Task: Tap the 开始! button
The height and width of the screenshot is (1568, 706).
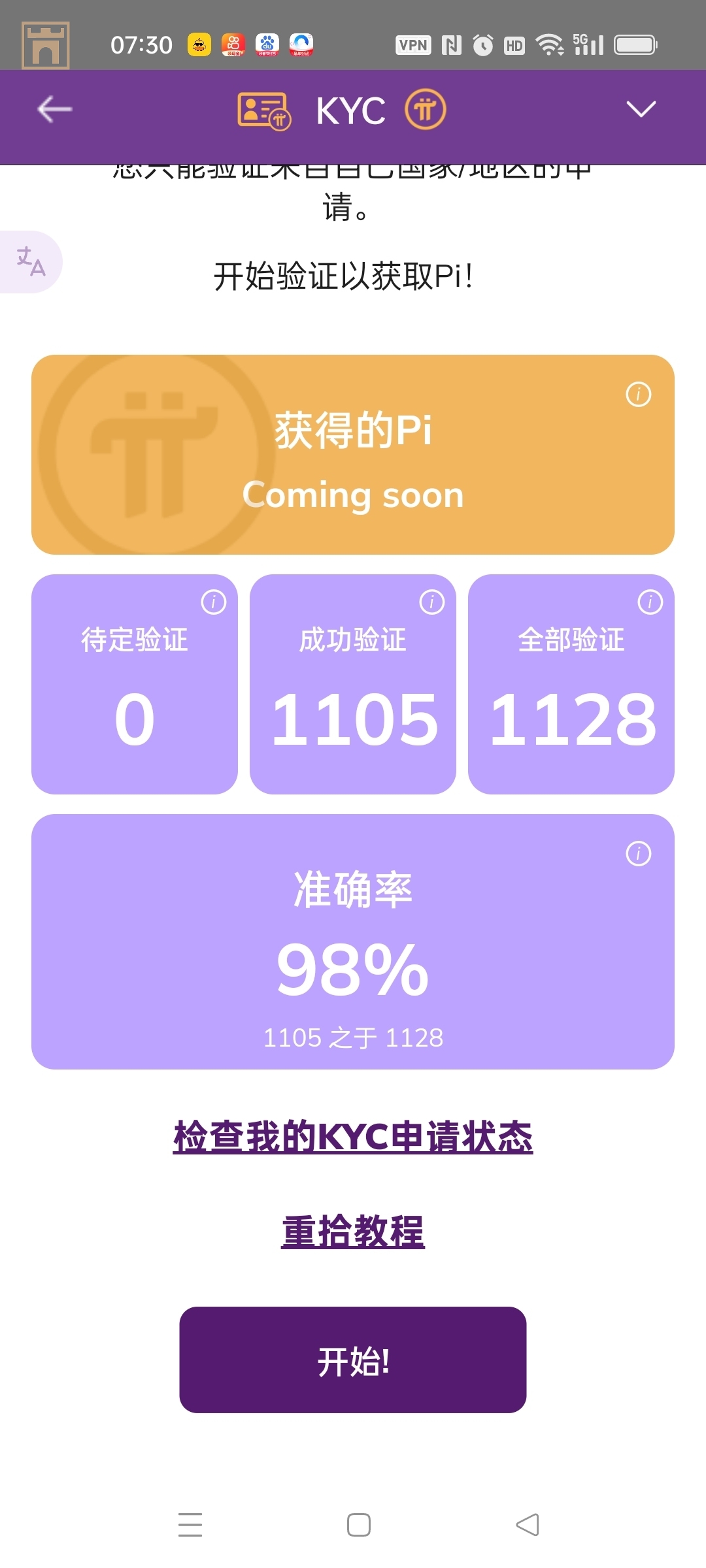Action: 353,1360
